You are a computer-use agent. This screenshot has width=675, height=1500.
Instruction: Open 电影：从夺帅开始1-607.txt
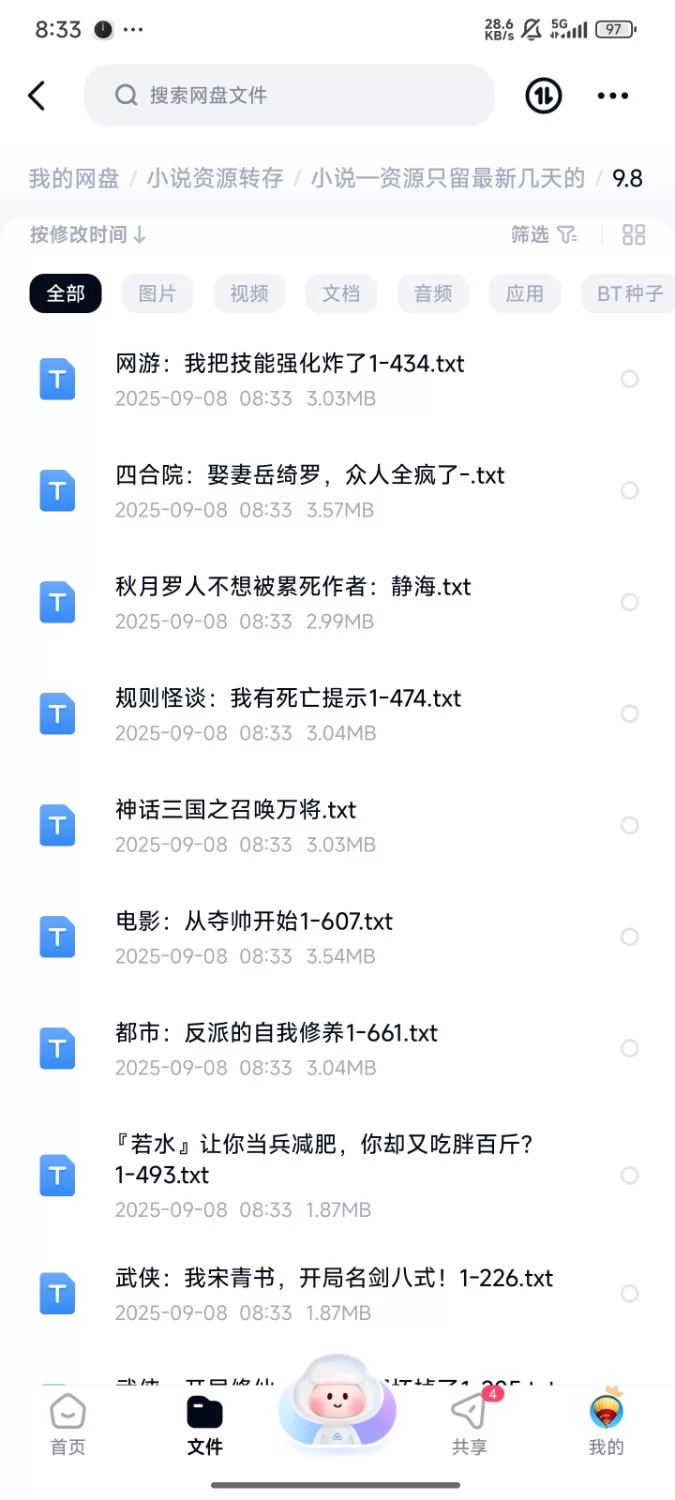(x=254, y=921)
